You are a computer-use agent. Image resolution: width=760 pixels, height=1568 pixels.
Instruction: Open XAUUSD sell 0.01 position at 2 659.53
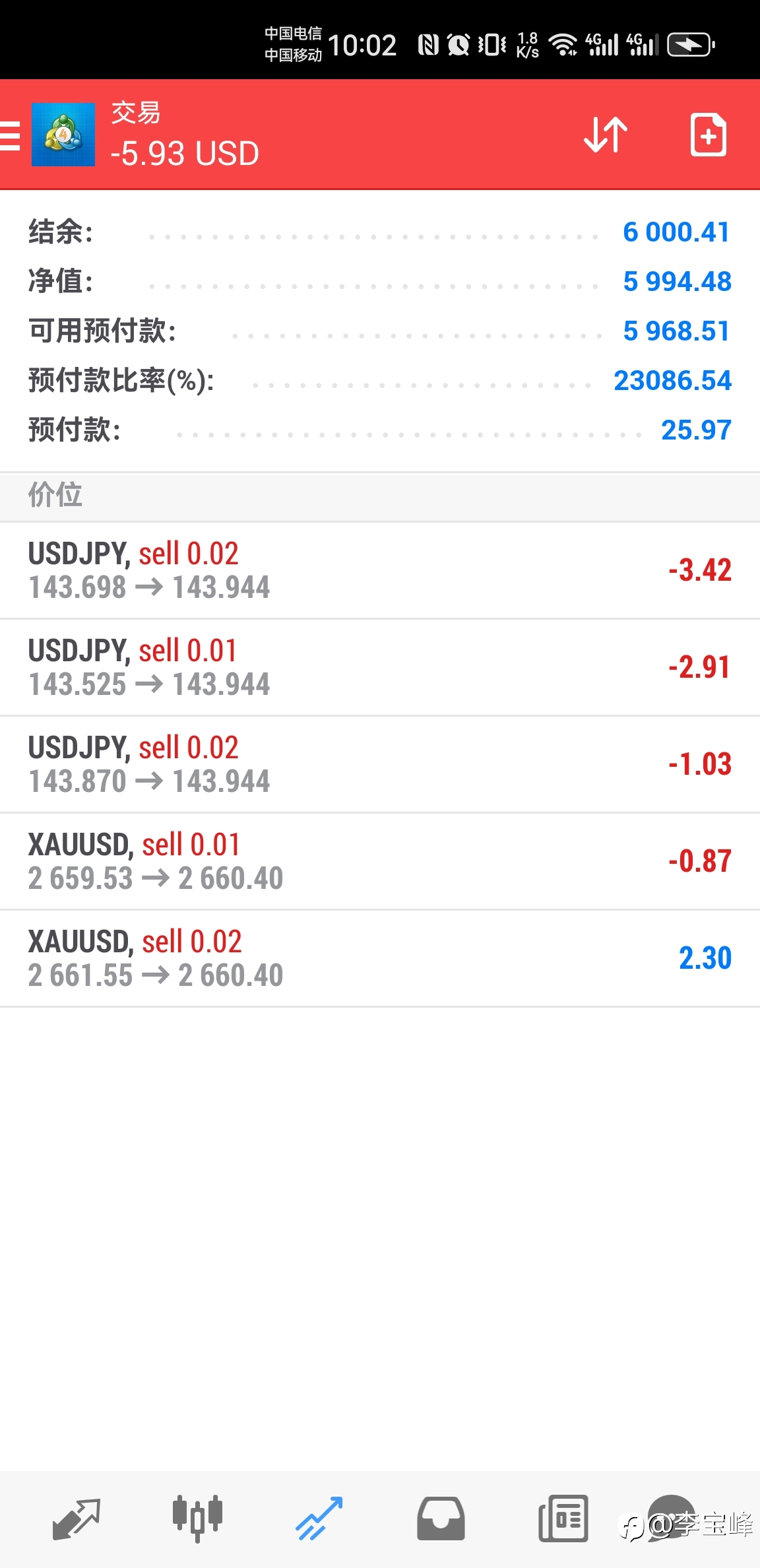pyautogui.click(x=380, y=861)
